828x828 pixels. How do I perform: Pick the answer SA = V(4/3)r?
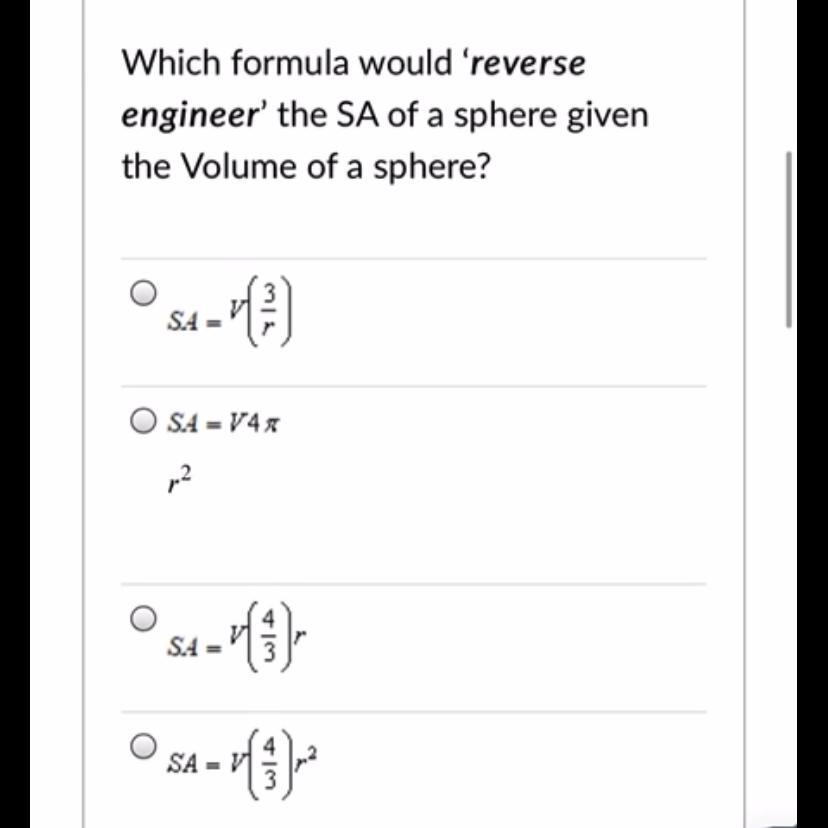[144, 618]
